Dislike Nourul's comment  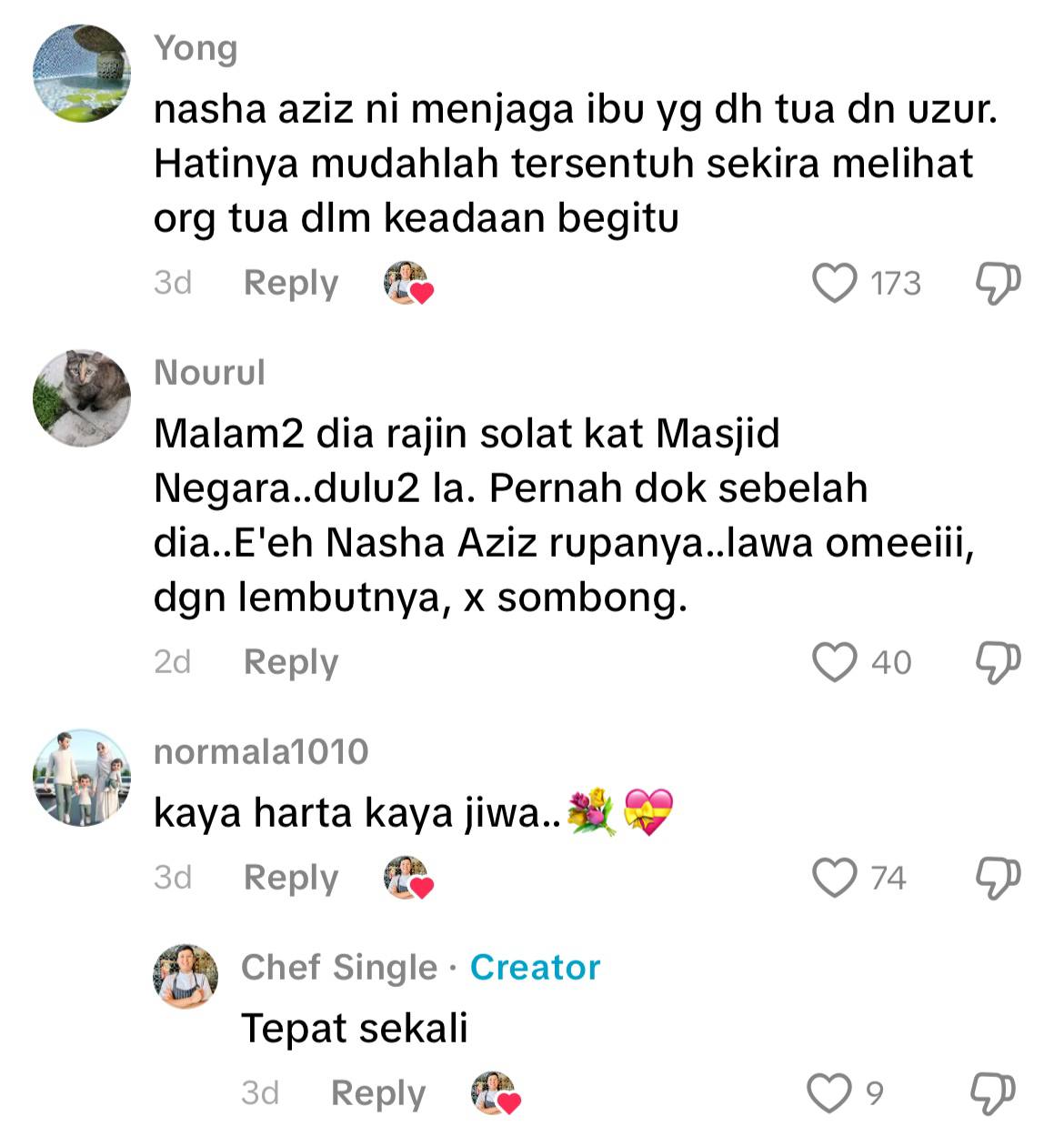998,662
